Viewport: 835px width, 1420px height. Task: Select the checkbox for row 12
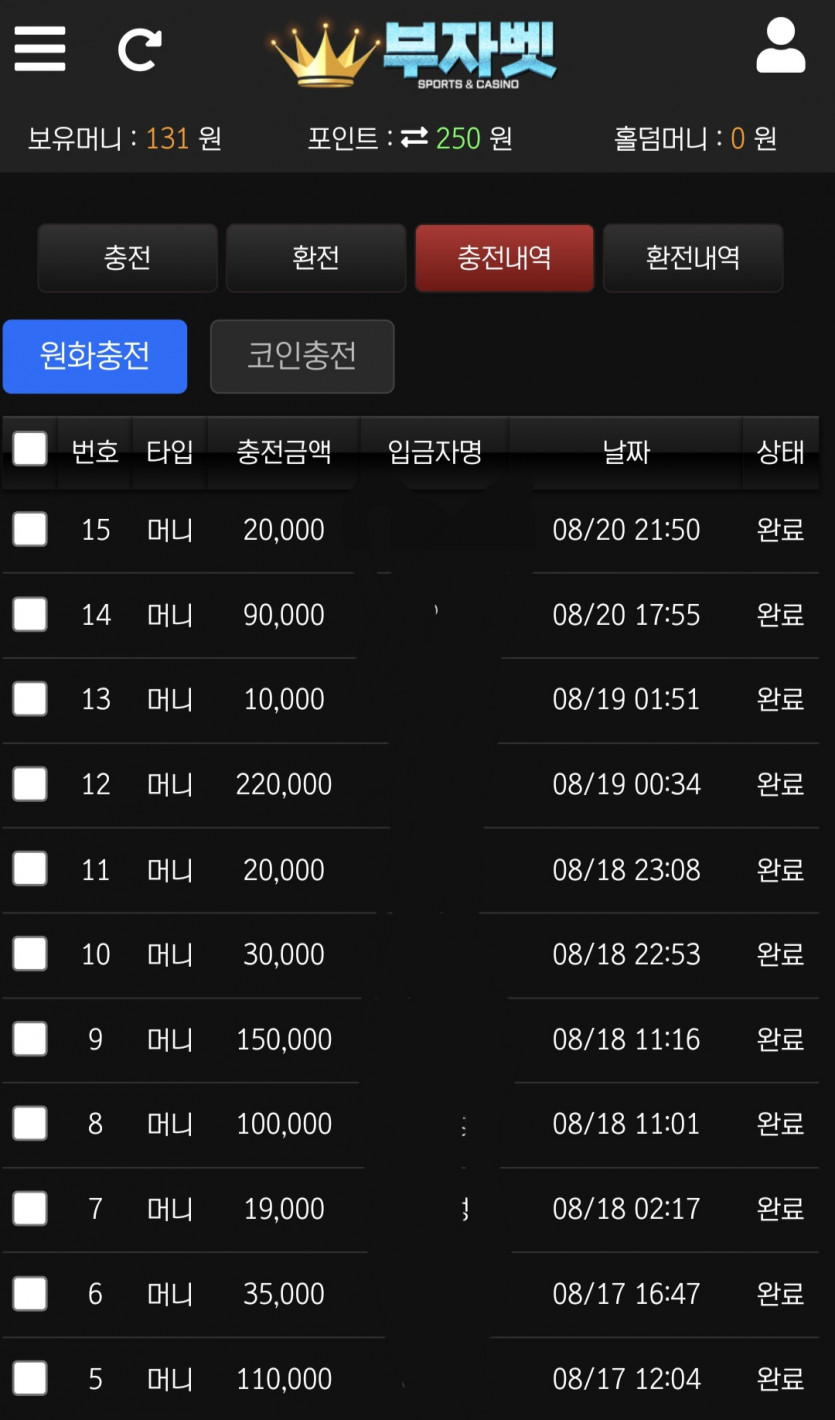tap(30, 784)
